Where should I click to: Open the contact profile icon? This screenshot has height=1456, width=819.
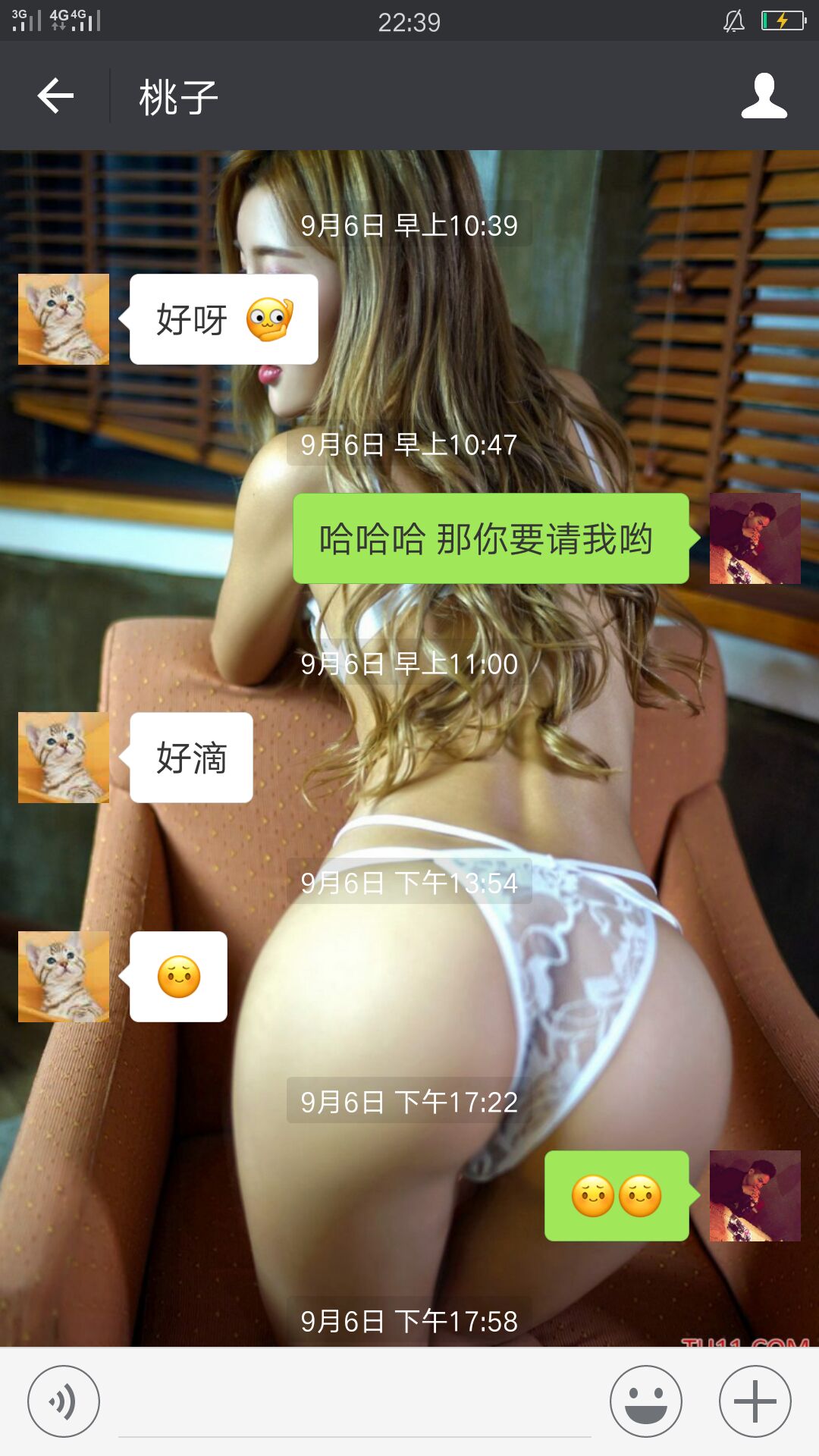(x=764, y=96)
